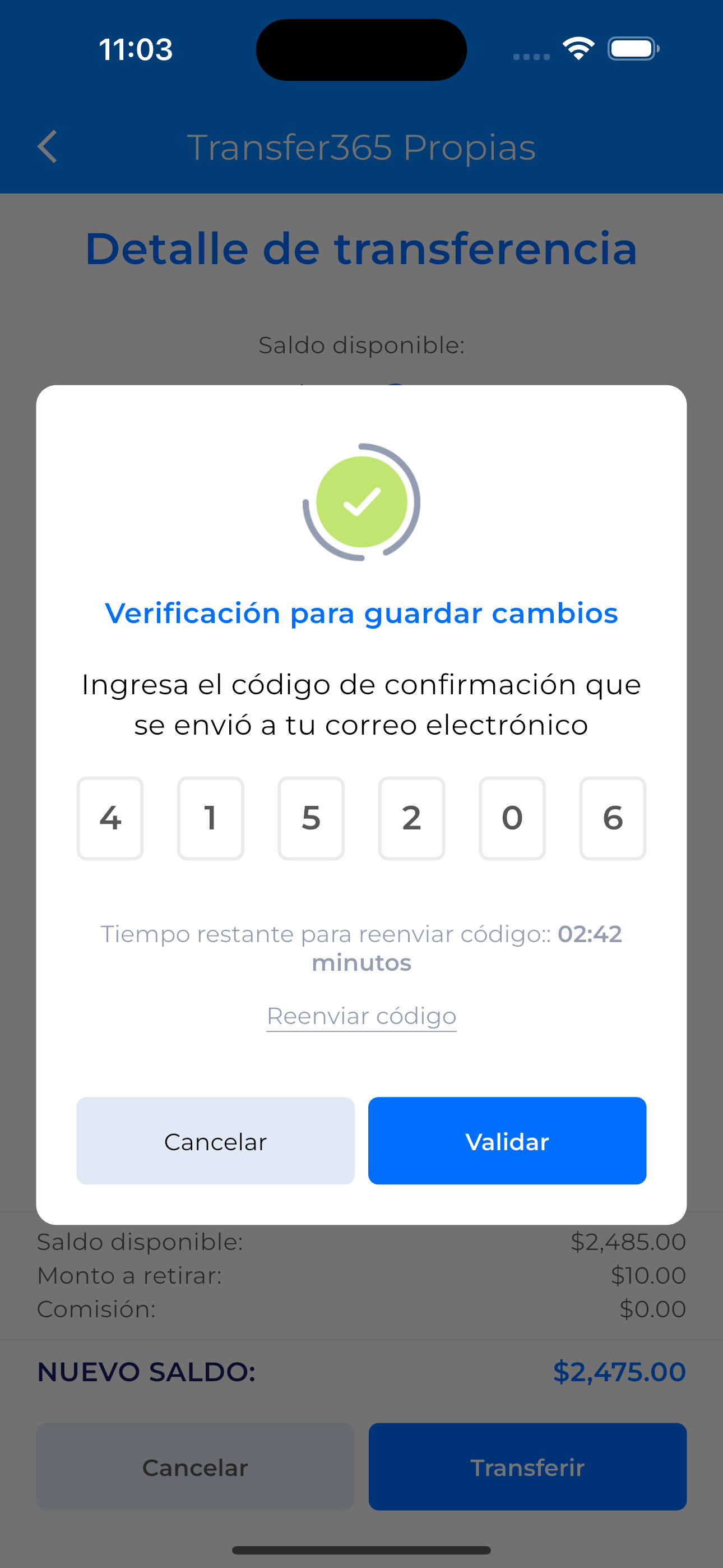Screen dimensions: 723x1568
Task: Focus the fourth code box showing 2
Action: point(411,818)
